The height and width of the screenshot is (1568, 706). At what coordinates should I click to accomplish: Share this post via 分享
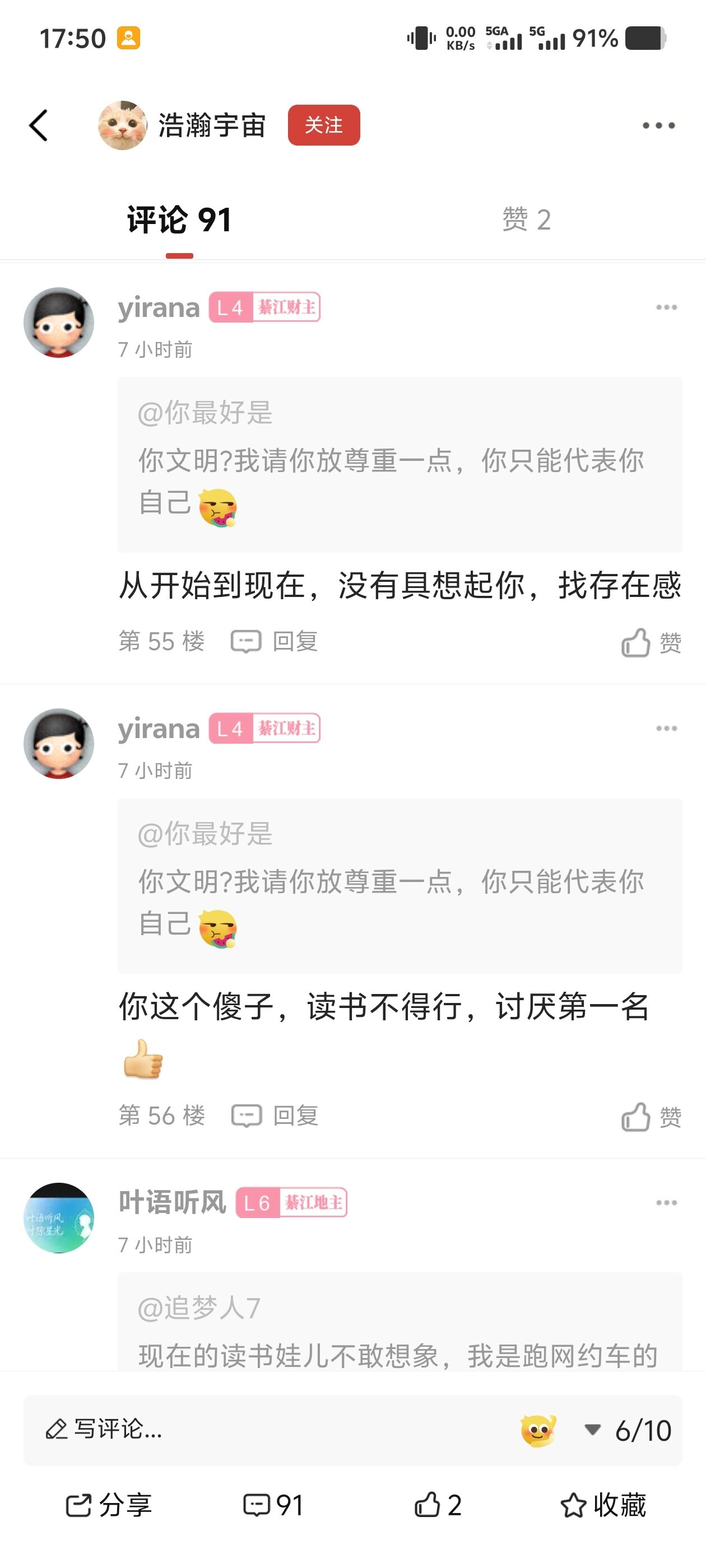109,1505
